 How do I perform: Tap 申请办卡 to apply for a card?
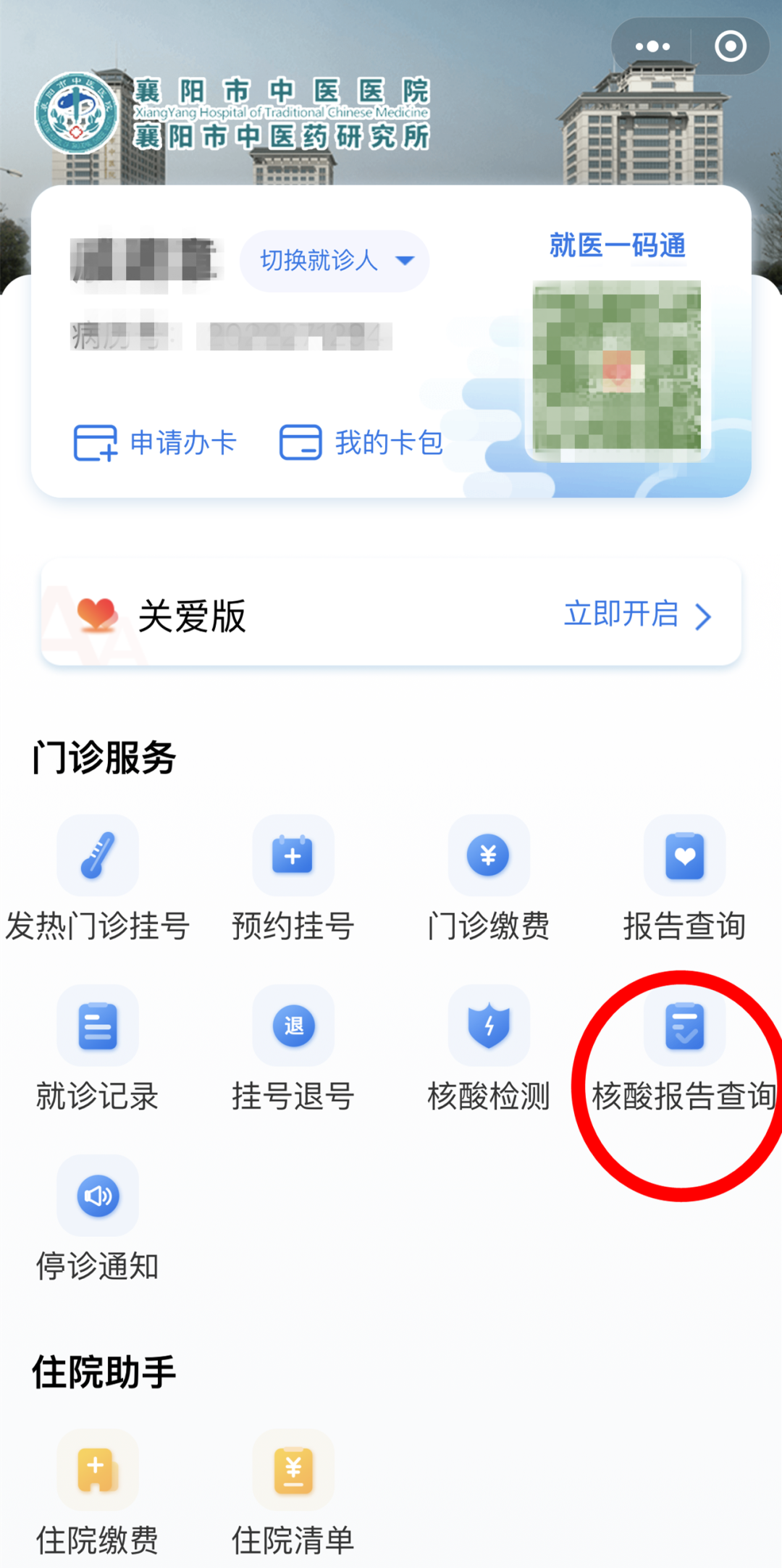tap(156, 443)
